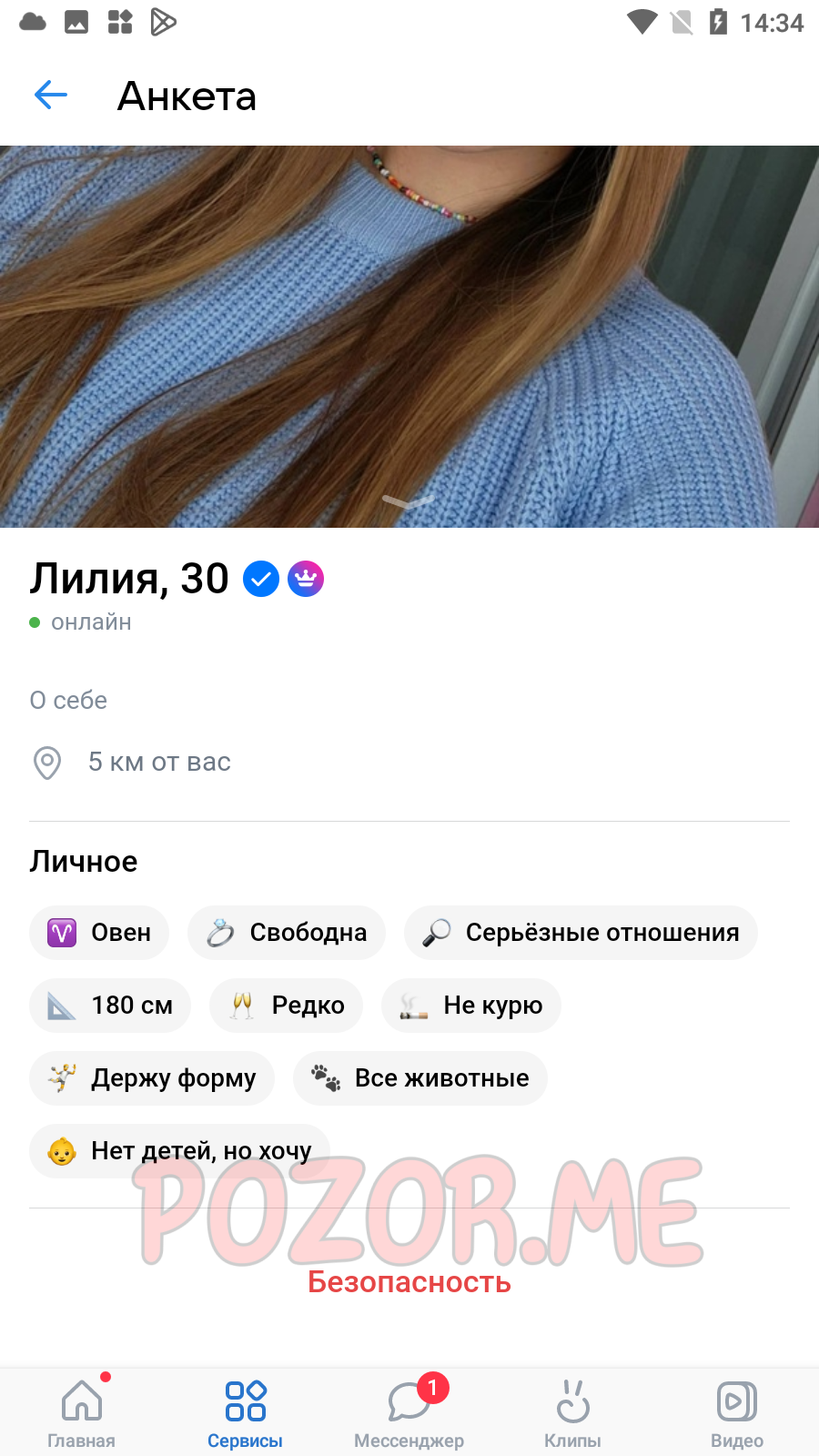Open the Сервисы tab
The width and height of the screenshot is (819, 1456).
tap(246, 1412)
